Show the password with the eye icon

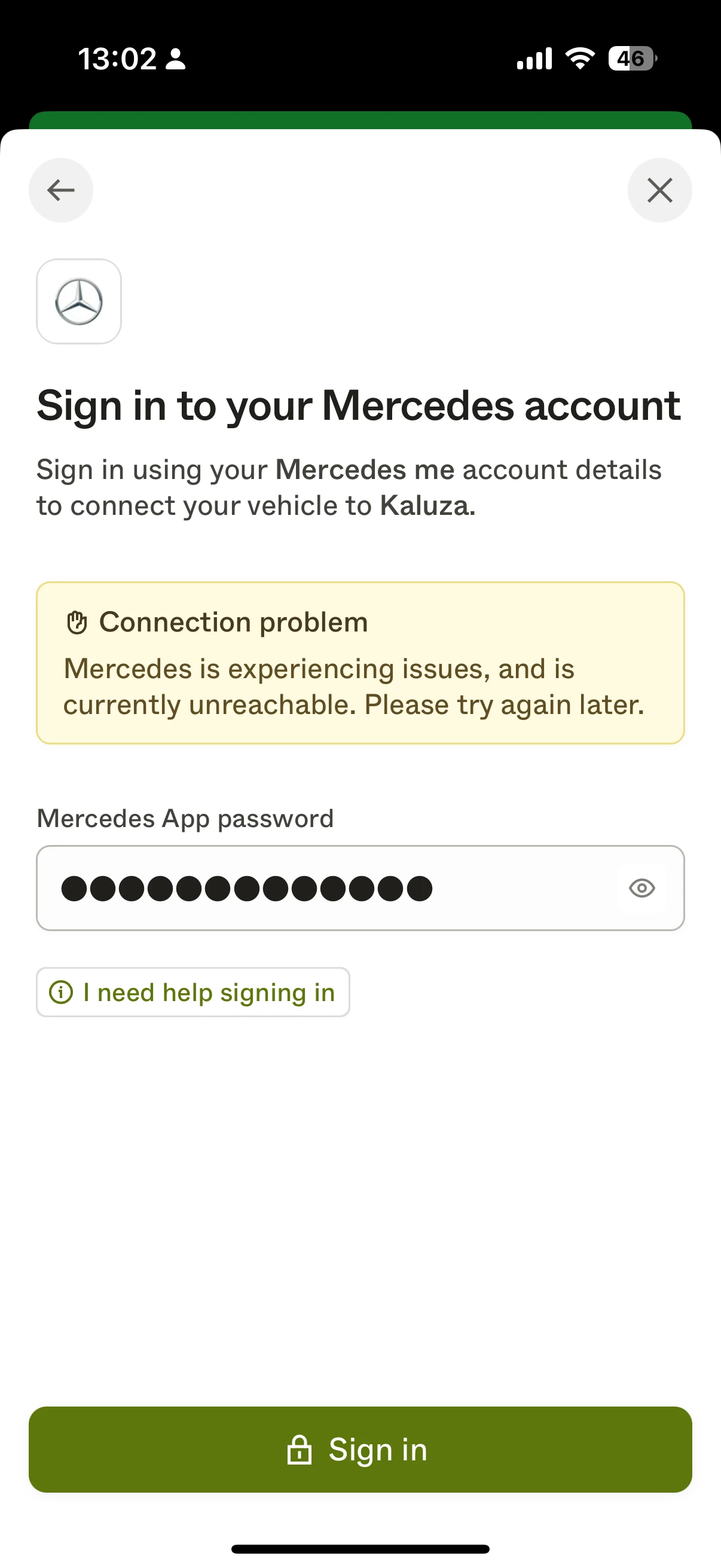[642, 888]
